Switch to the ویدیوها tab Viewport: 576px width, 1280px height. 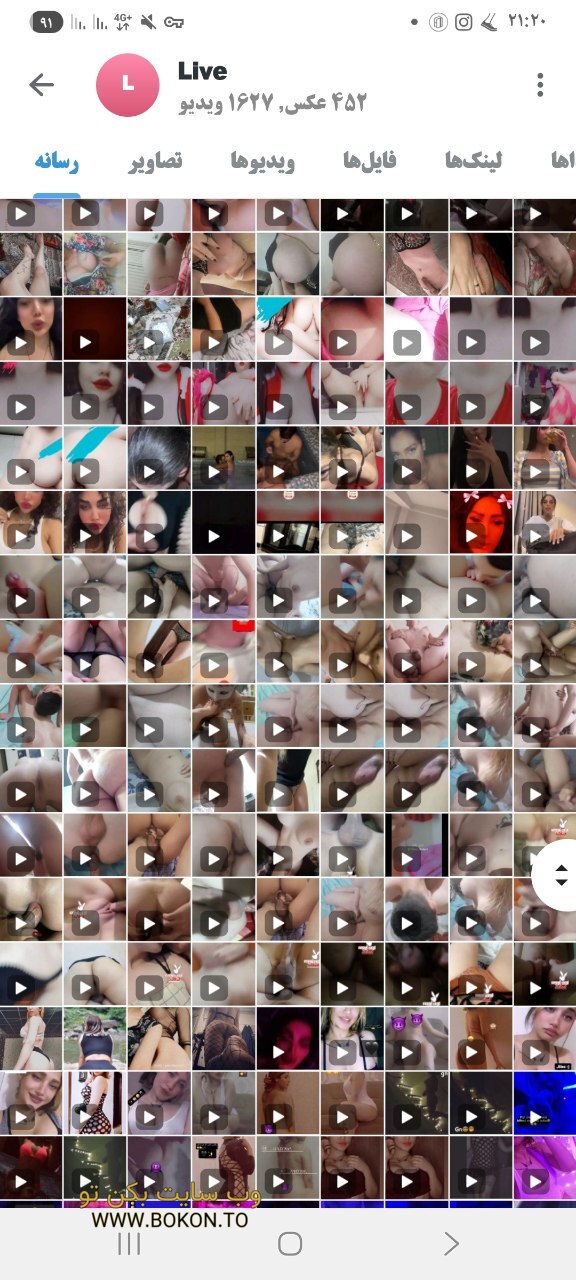(x=262, y=161)
